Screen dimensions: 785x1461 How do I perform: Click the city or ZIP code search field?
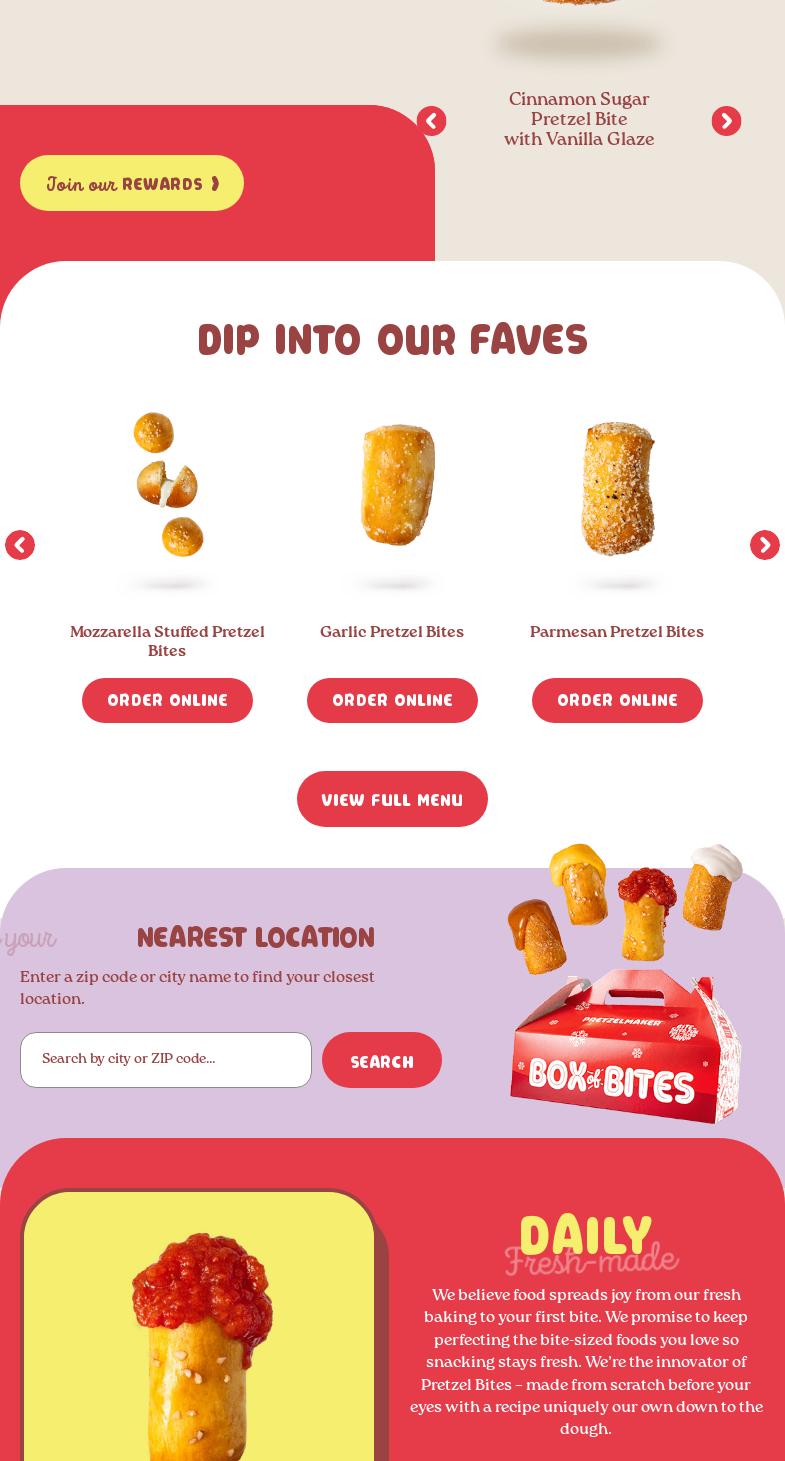point(165,1059)
